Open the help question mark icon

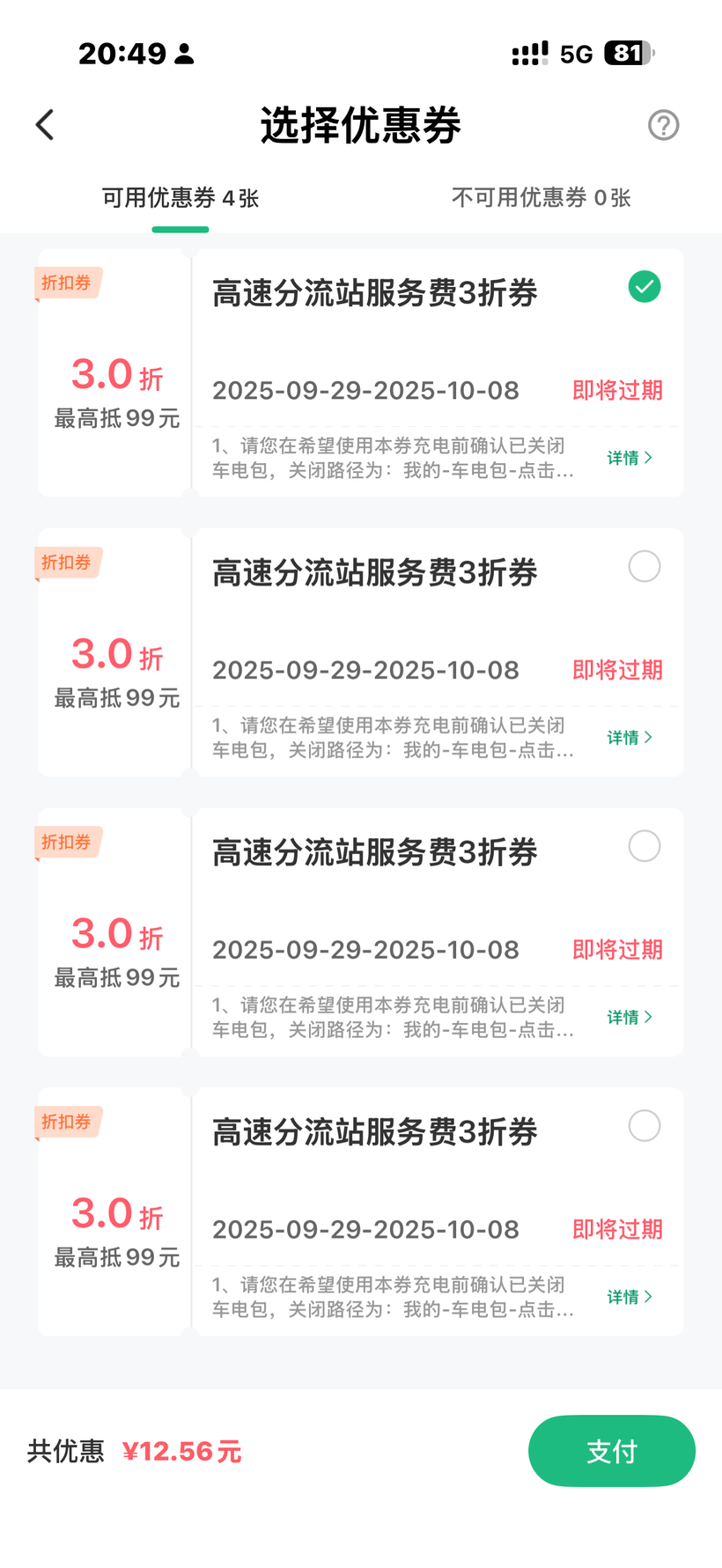663,125
